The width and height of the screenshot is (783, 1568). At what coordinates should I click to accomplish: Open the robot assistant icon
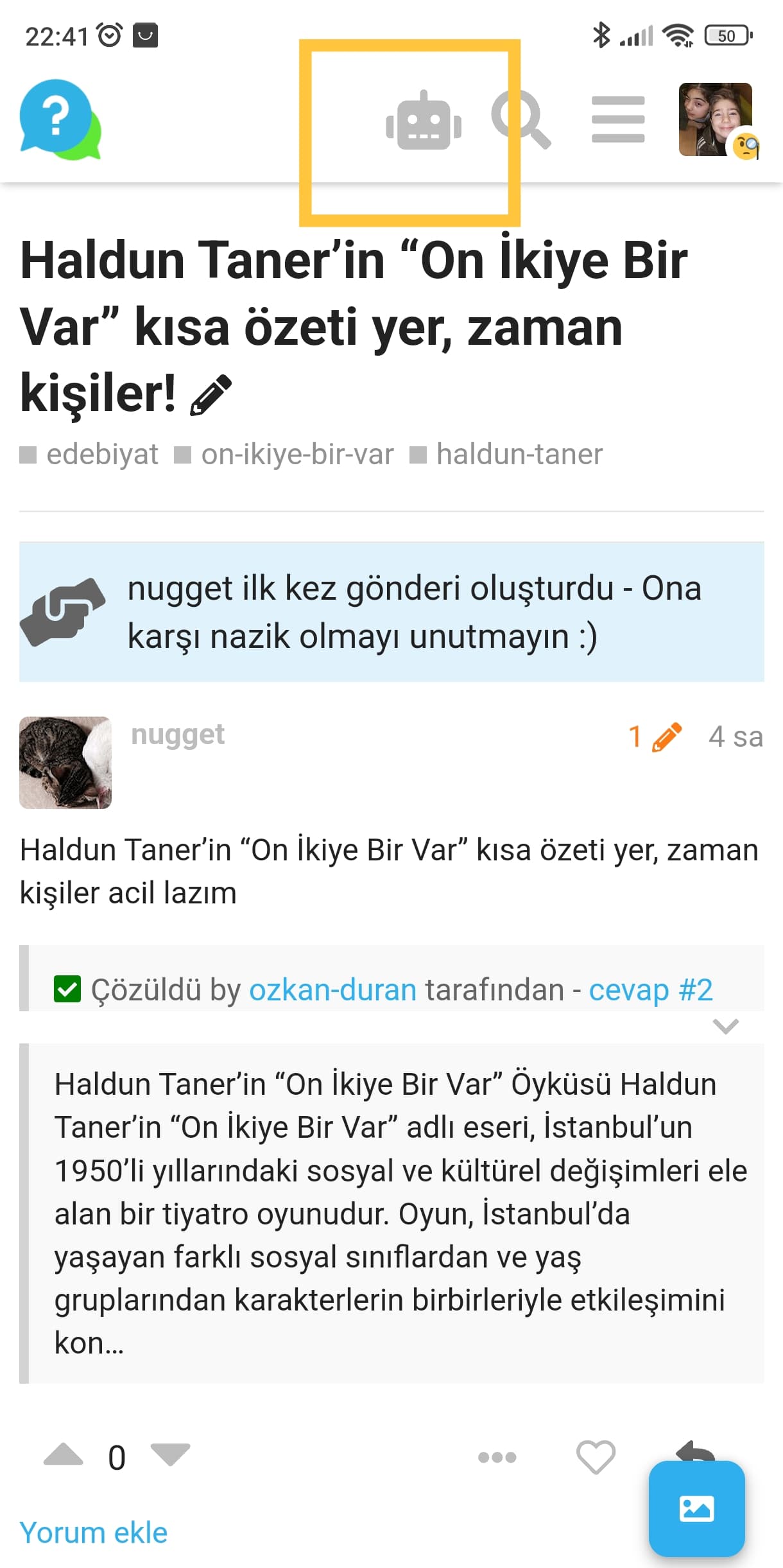pyautogui.click(x=424, y=120)
